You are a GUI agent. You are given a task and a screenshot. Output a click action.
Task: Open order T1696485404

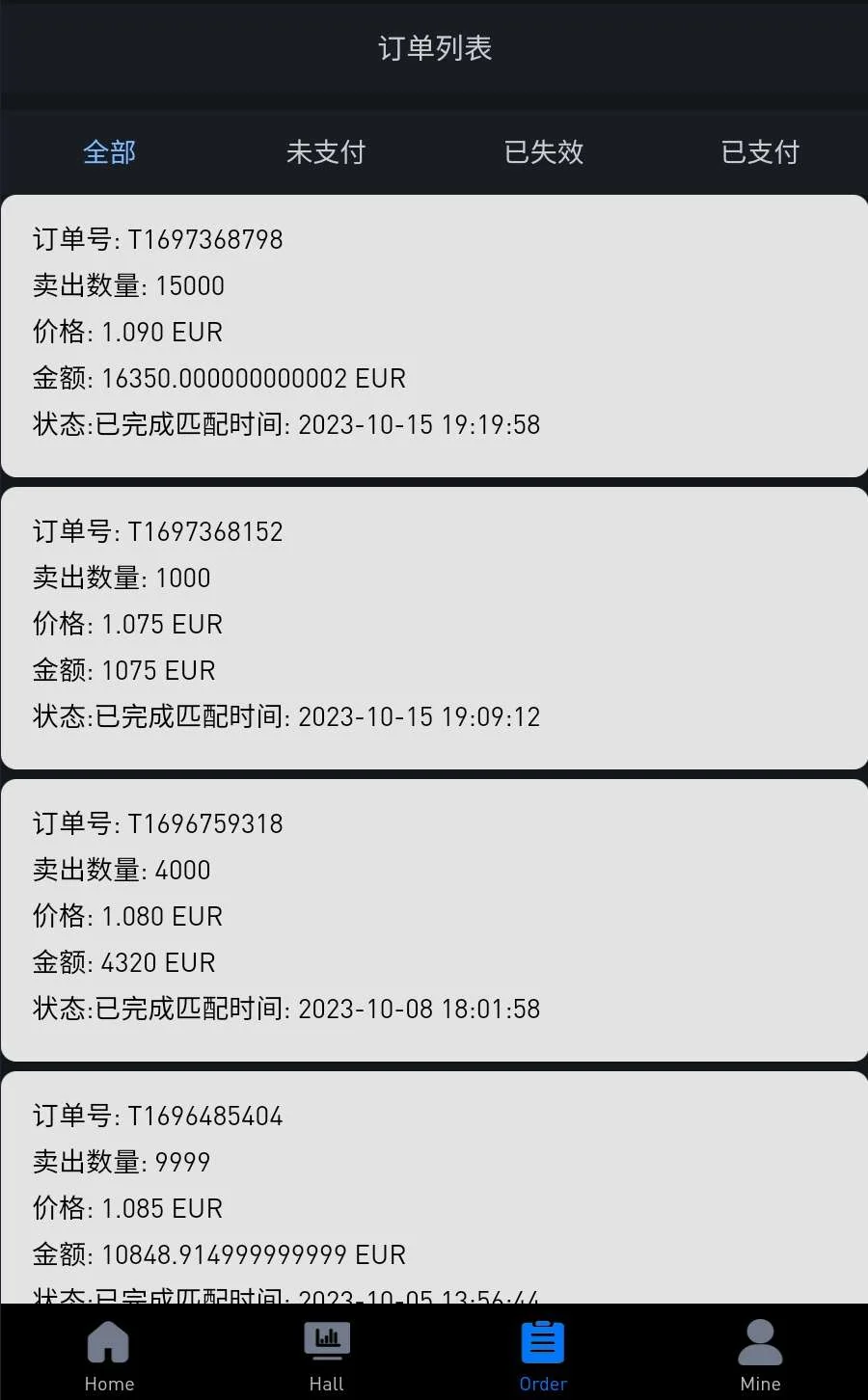click(x=434, y=1188)
